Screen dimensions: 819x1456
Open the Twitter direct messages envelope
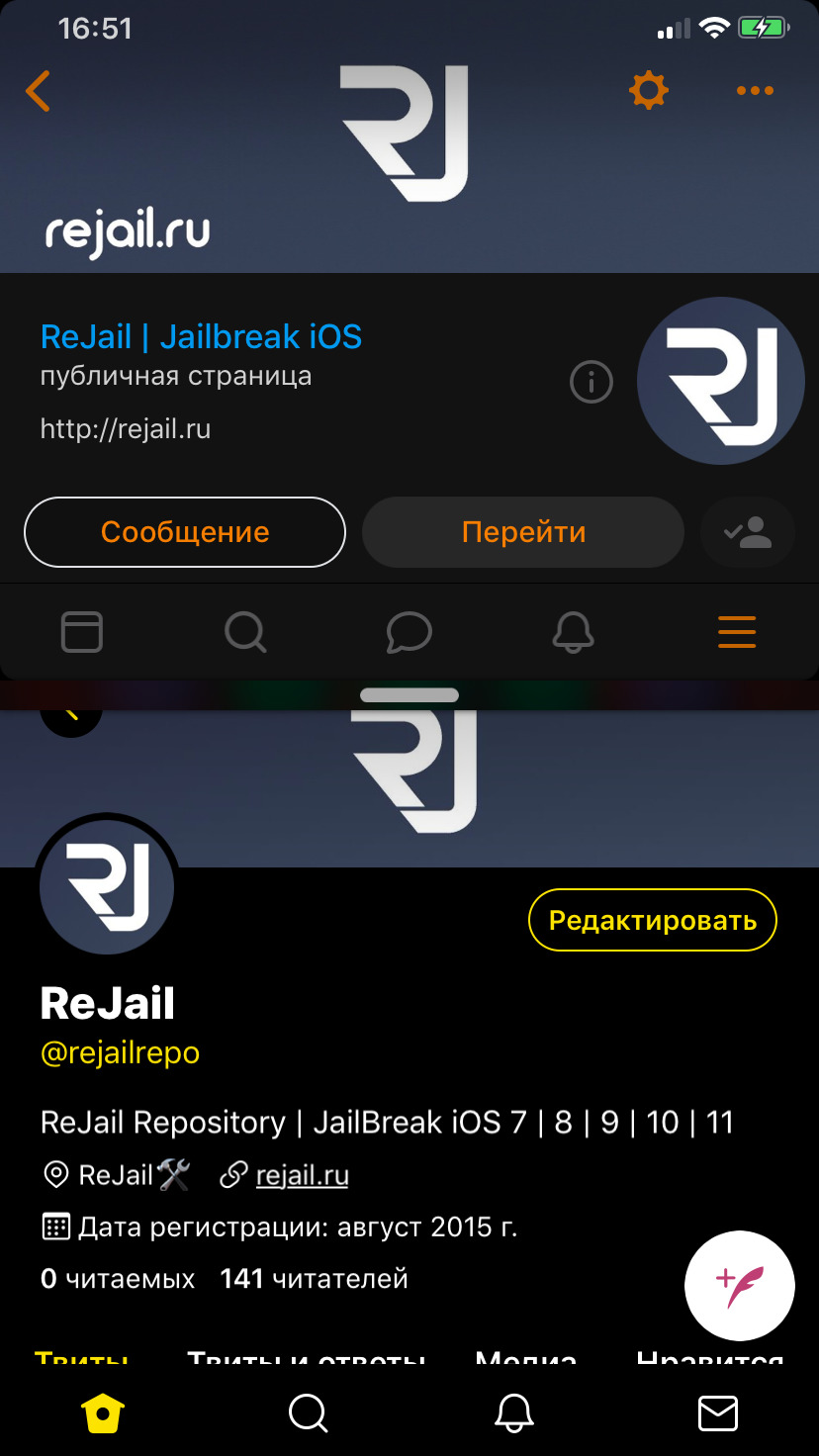click(x=718, y=1413)
